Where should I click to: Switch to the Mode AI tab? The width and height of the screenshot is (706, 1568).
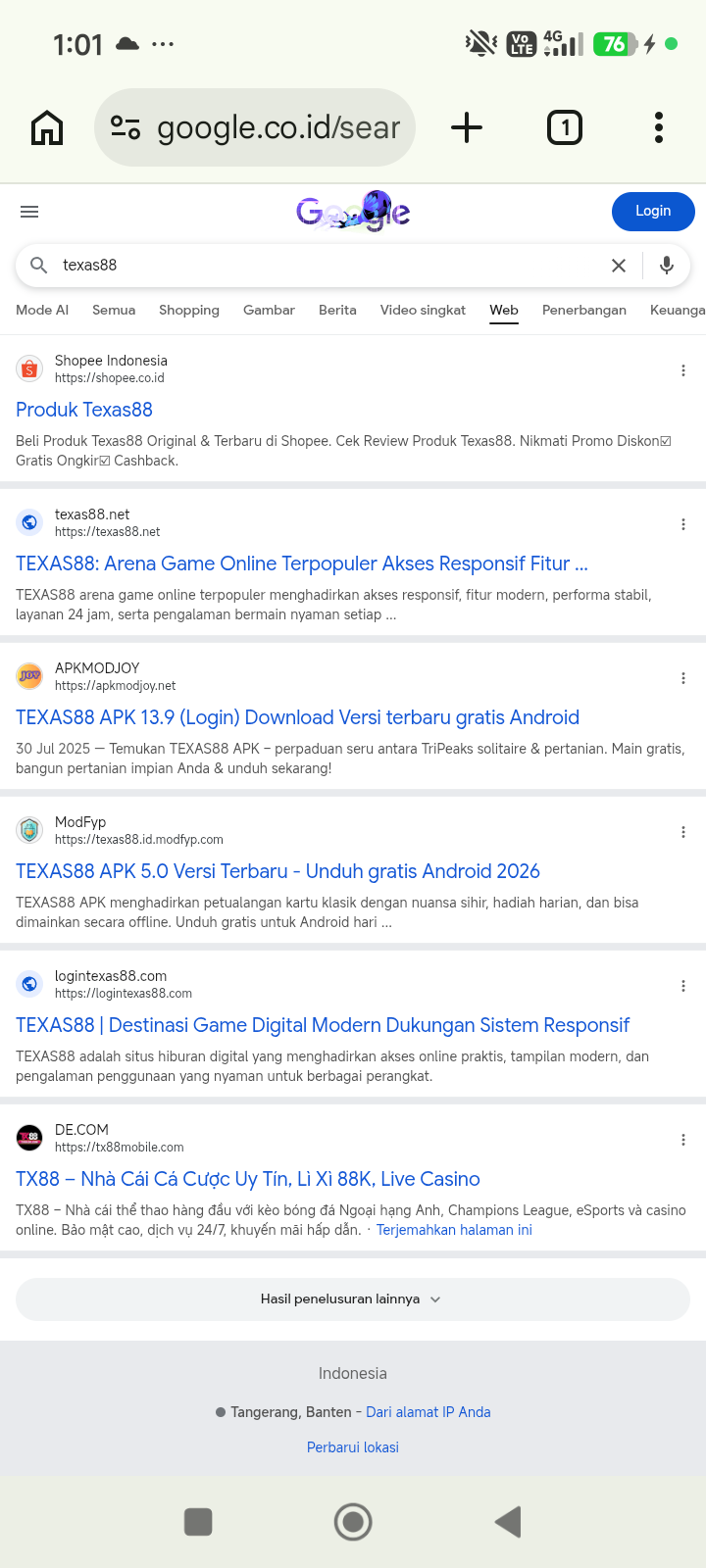click(x=42, y=310)
